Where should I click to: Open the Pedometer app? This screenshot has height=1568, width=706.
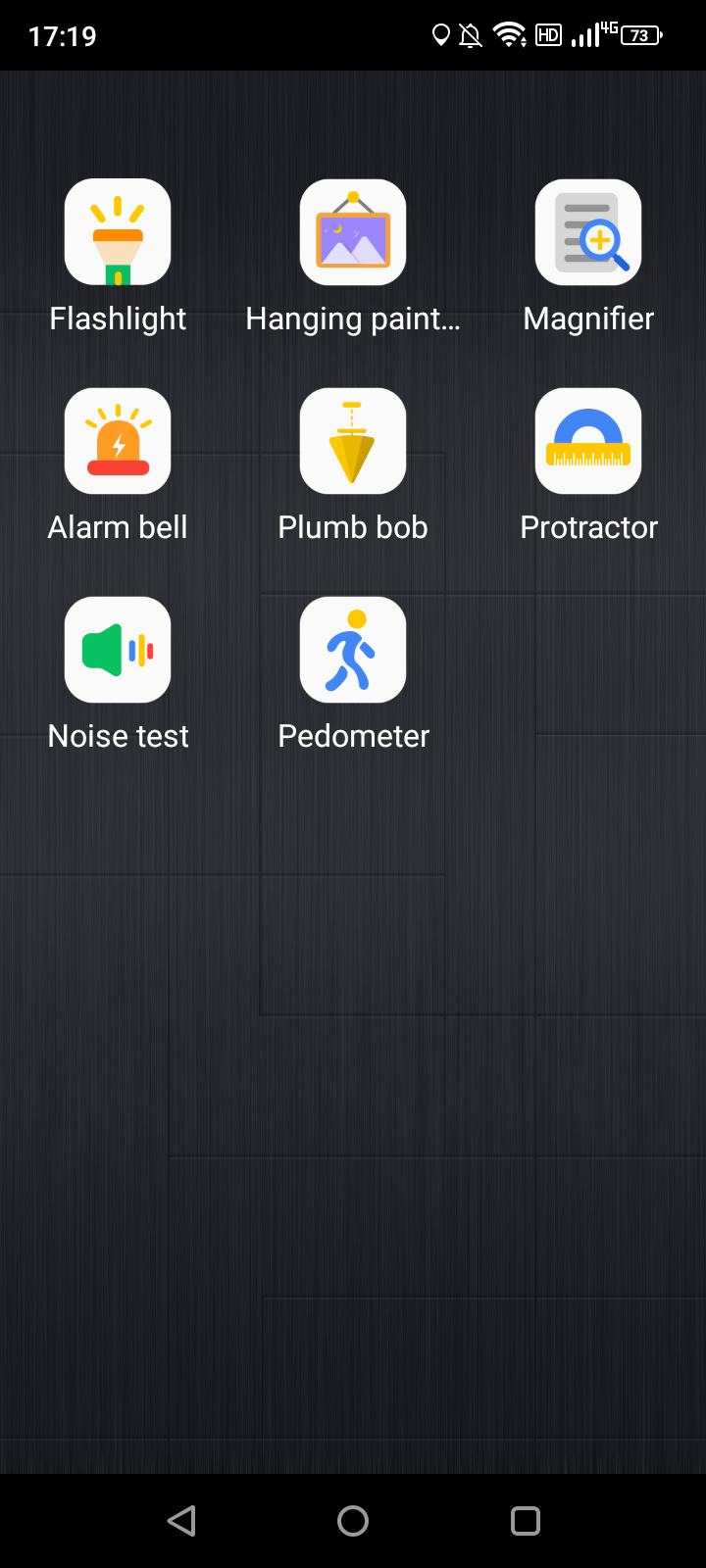[x=353, y=650]
